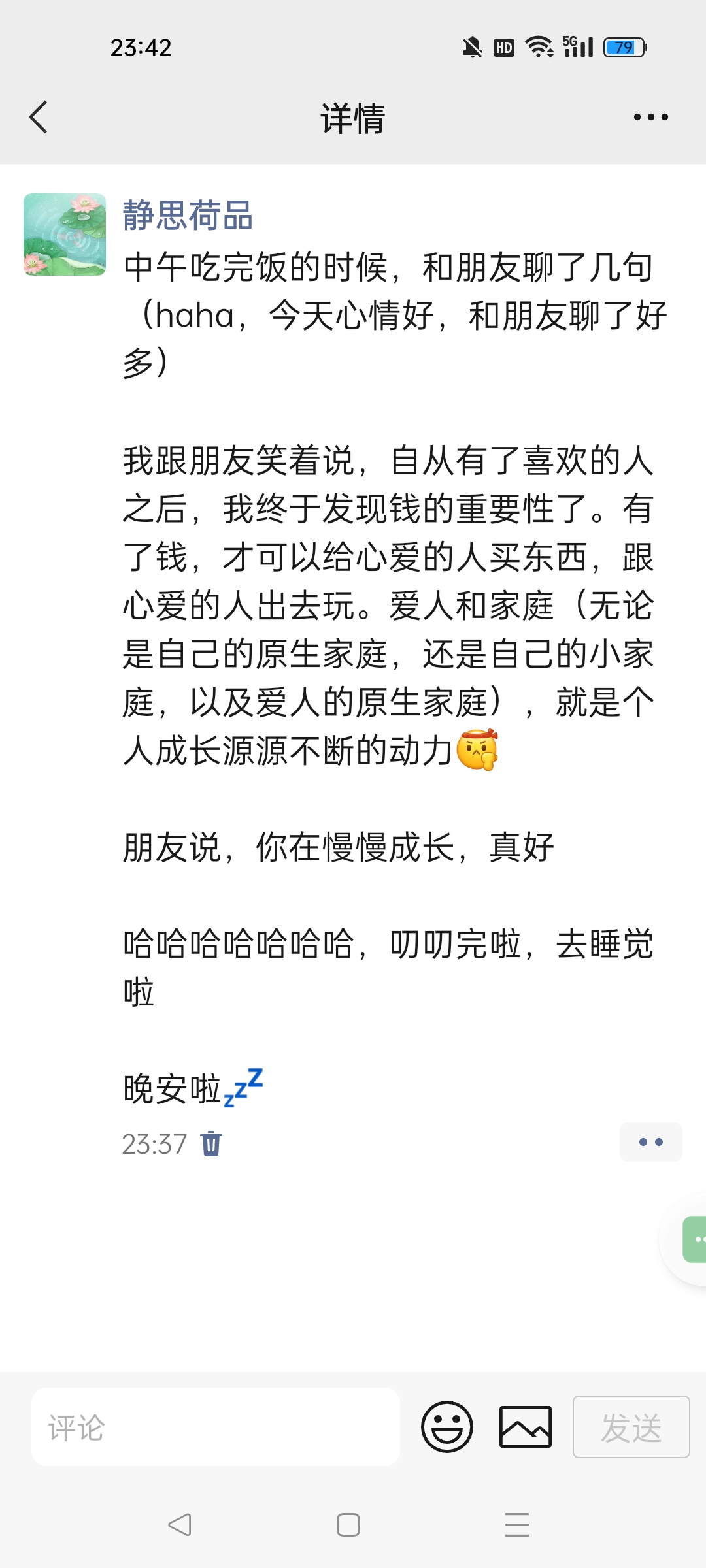This screenshot has width=706, height=1568.
Task: Open the three-dot overflow menu in header
Action: pyautogui.click(x=650, y=118)
